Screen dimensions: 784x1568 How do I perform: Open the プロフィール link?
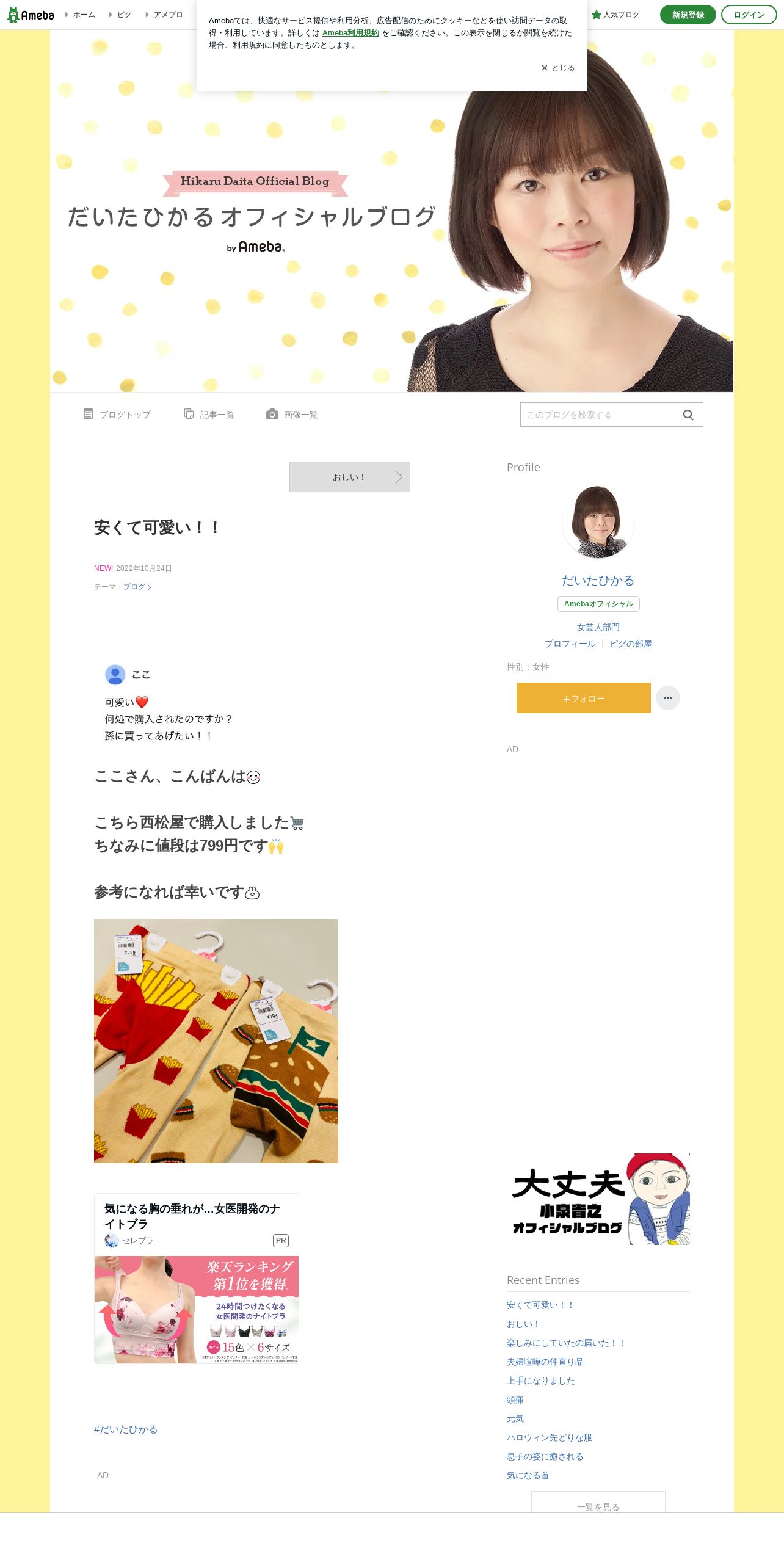(570, 644)
